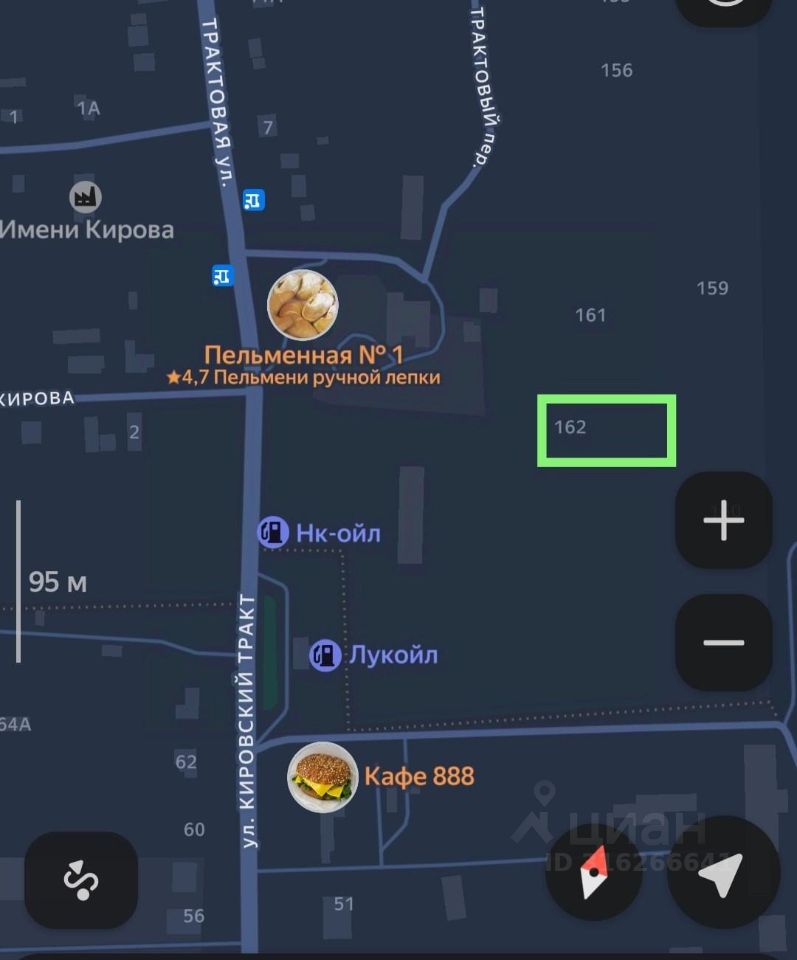Open the Пельменная № 1 place marker
Viewport: 797px width, 960px height.
tap(302, 304)
